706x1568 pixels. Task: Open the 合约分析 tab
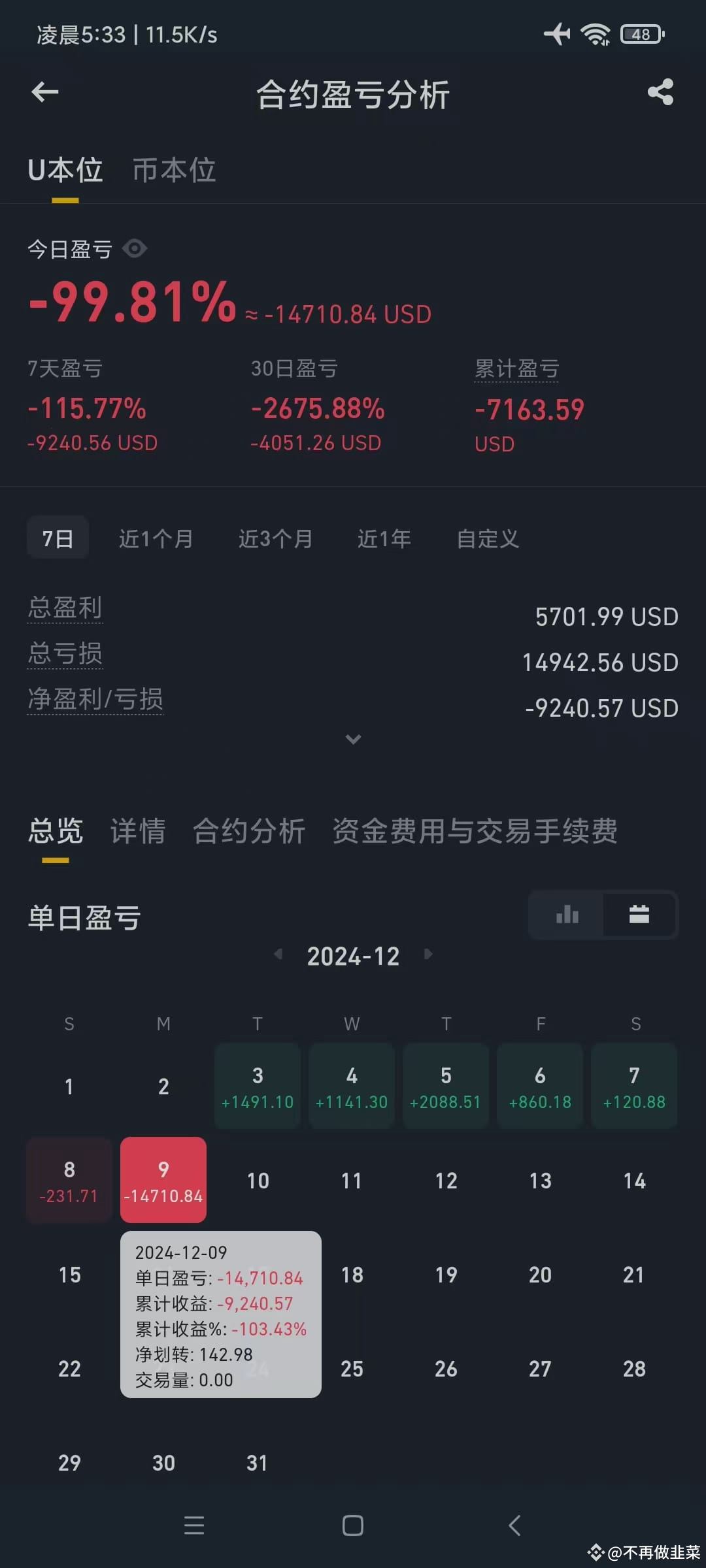click(249, 832)
